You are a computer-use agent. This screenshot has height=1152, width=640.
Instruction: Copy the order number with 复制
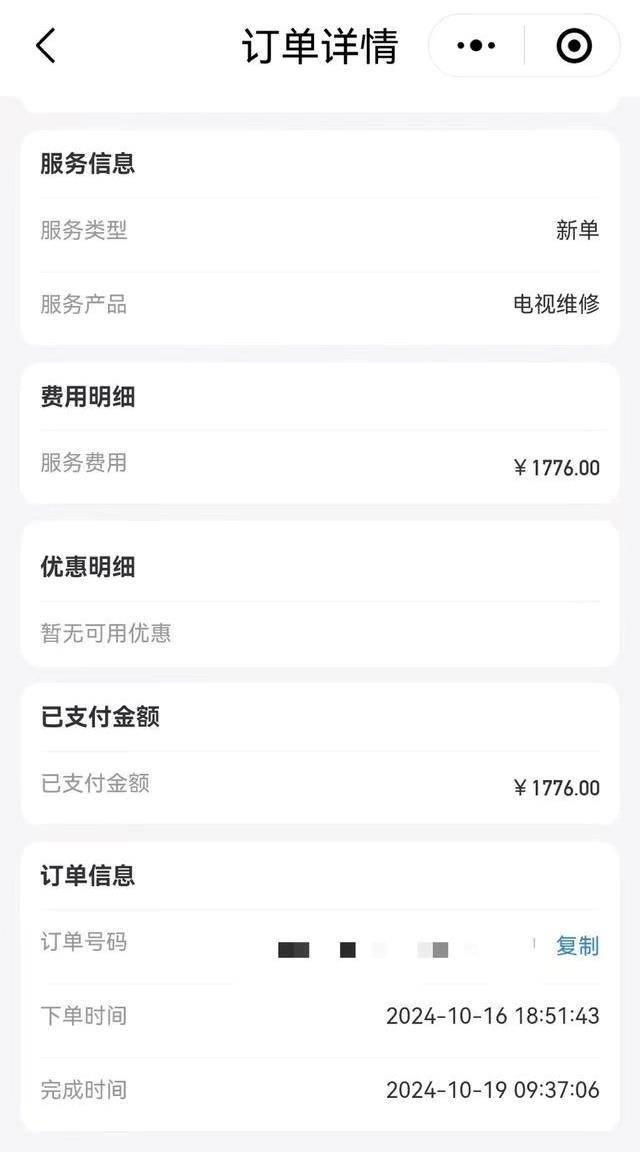(577, 946)
